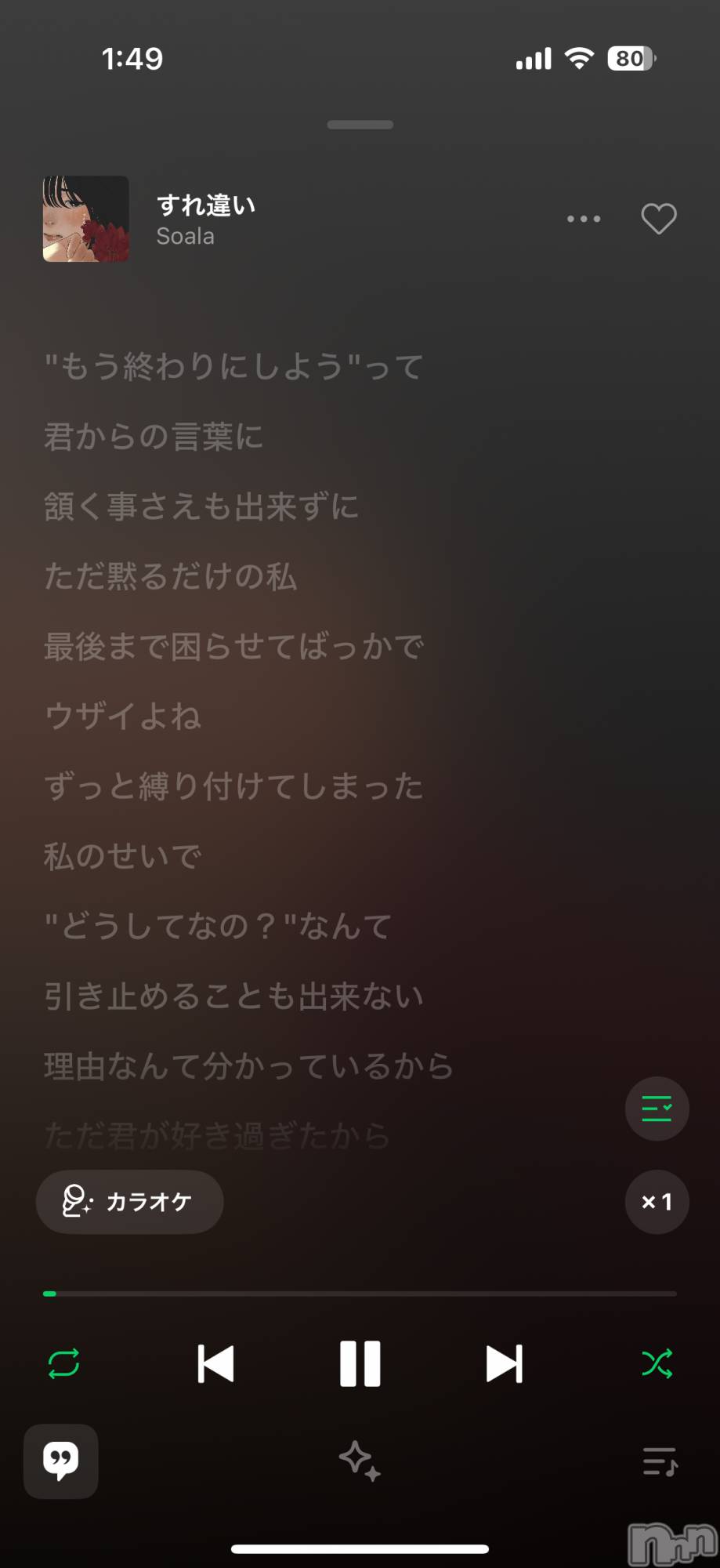Open the play queue list
The height and width of the screenshot is (1568, 720).
[660, 1461]
